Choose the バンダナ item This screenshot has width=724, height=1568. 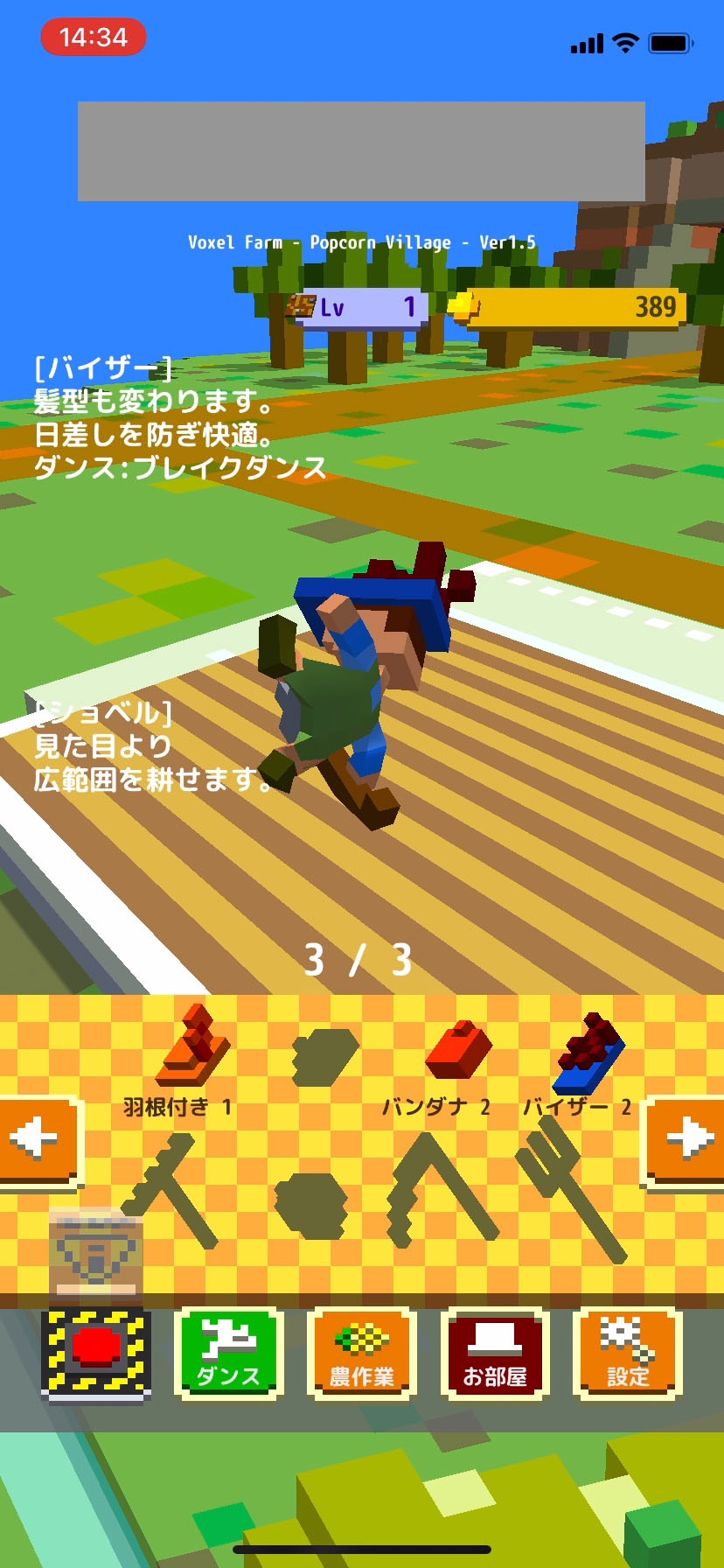[x=456, y=1051]
